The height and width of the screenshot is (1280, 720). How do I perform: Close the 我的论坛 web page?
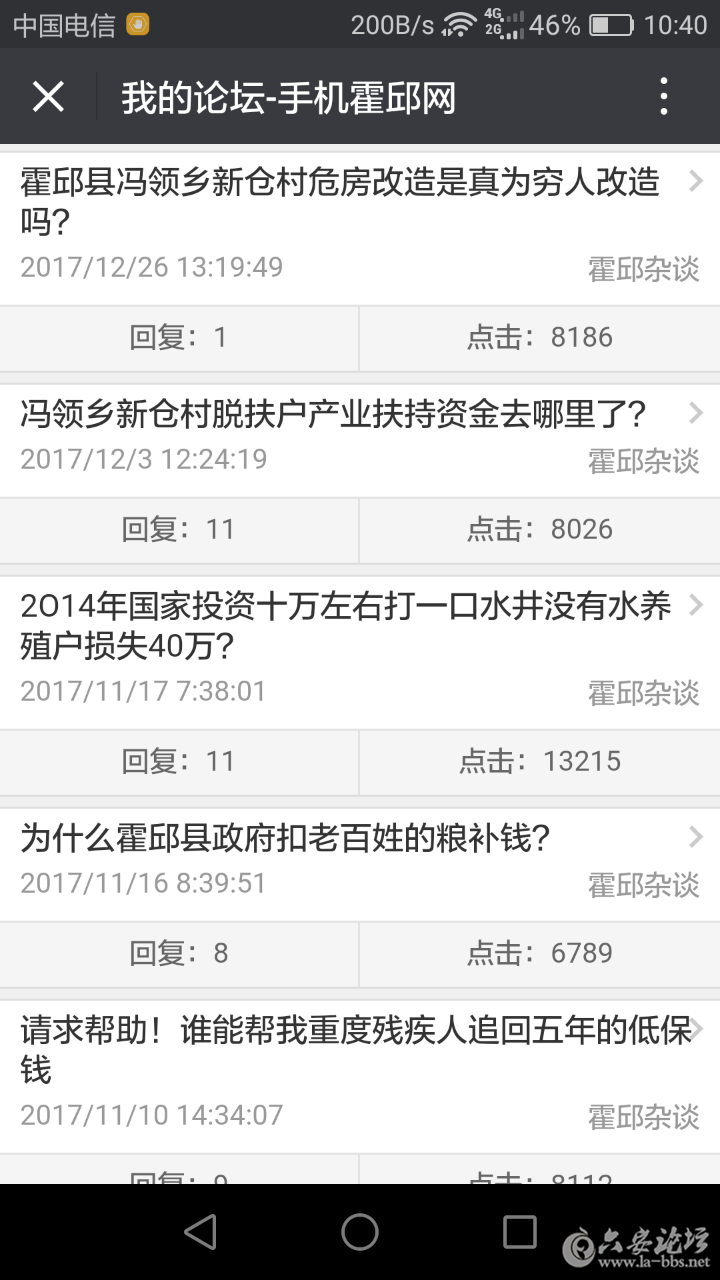click(x=48, y=97)
